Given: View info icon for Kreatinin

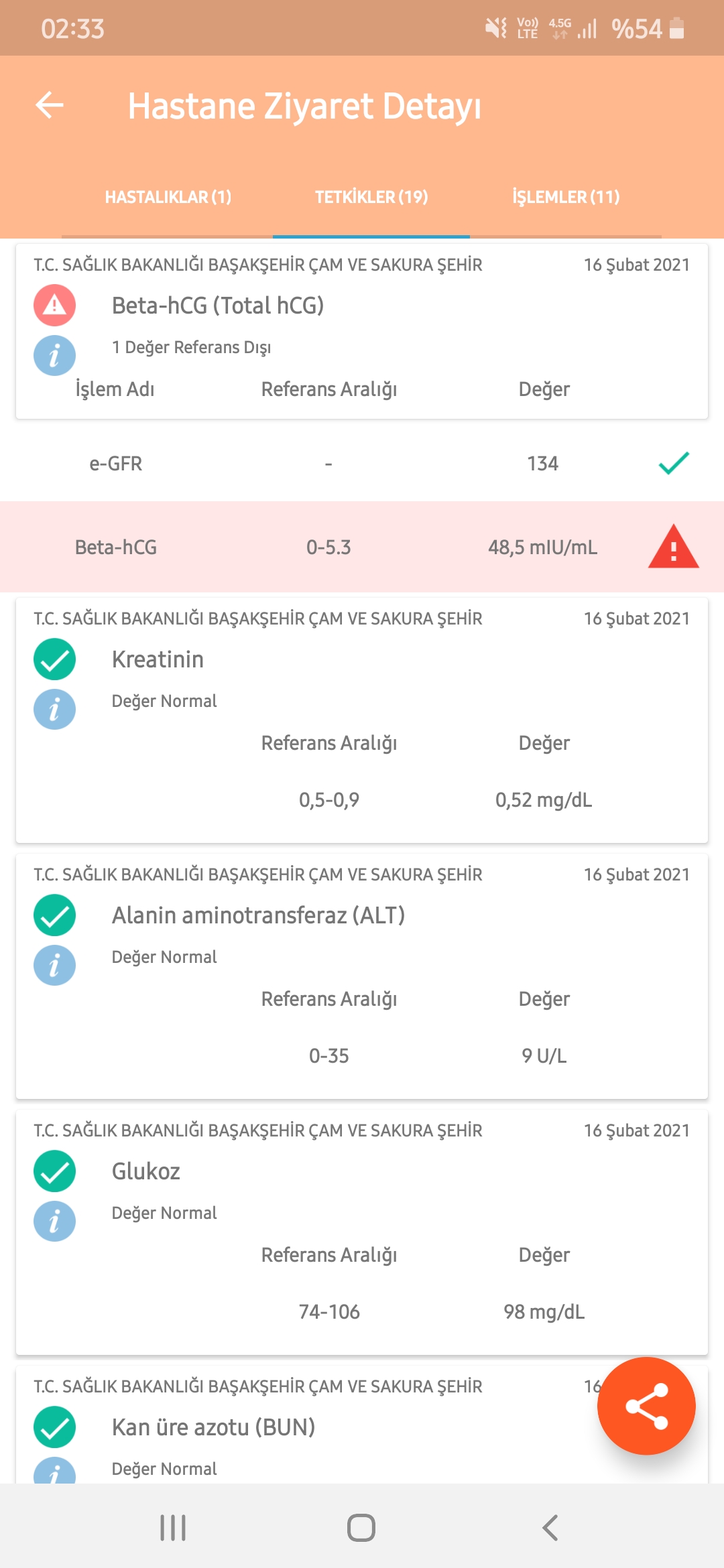Looking at the screenshot, I should (x=54, y=709).
